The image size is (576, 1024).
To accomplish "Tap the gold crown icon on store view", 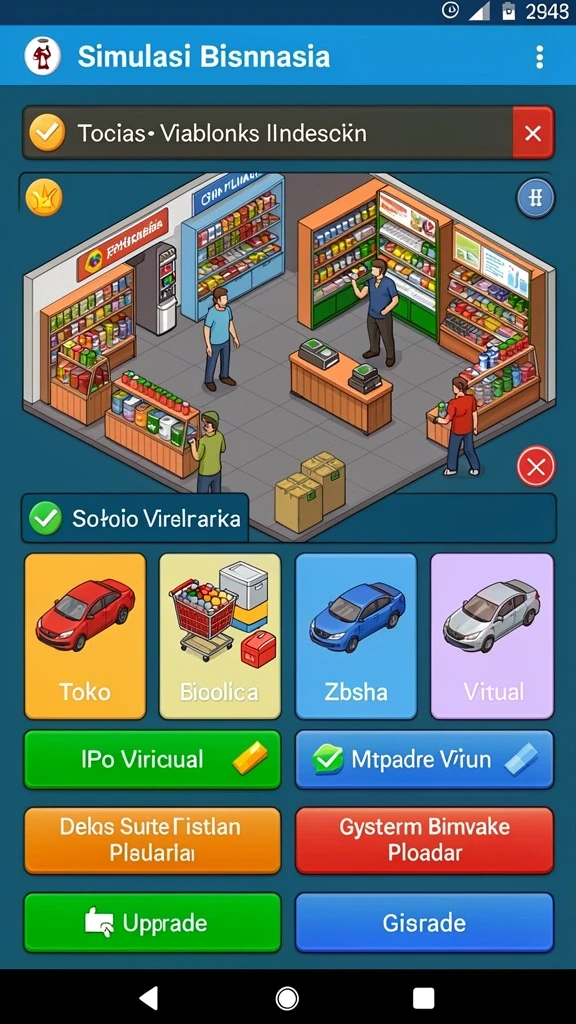I will (44, 198).
